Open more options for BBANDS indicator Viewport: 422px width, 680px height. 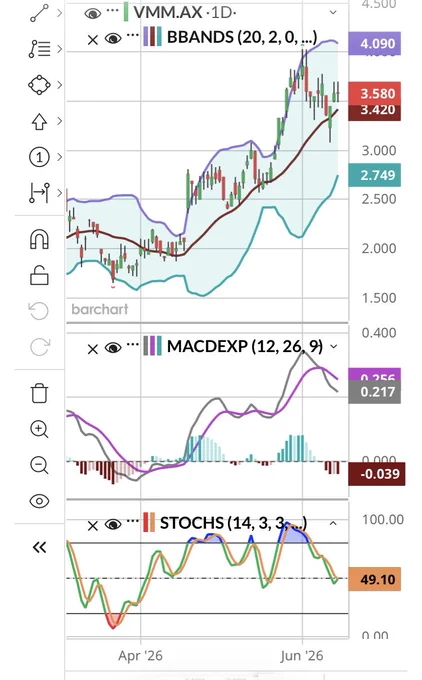(133, 34)
